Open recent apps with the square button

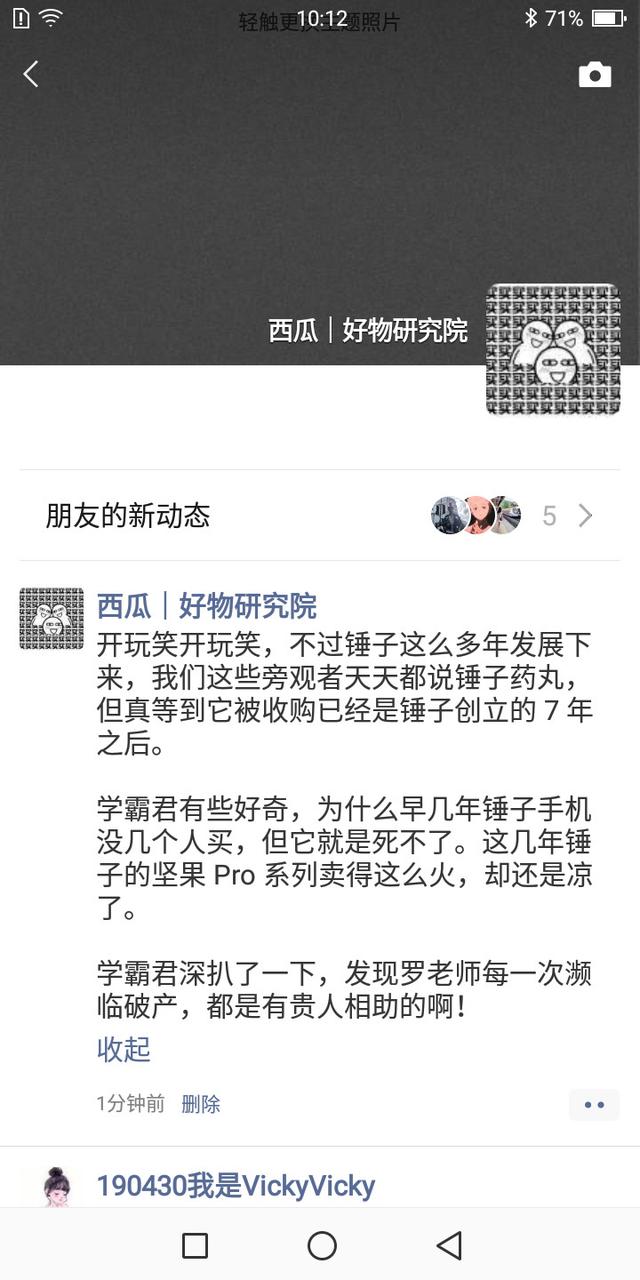click(195, 1245)
